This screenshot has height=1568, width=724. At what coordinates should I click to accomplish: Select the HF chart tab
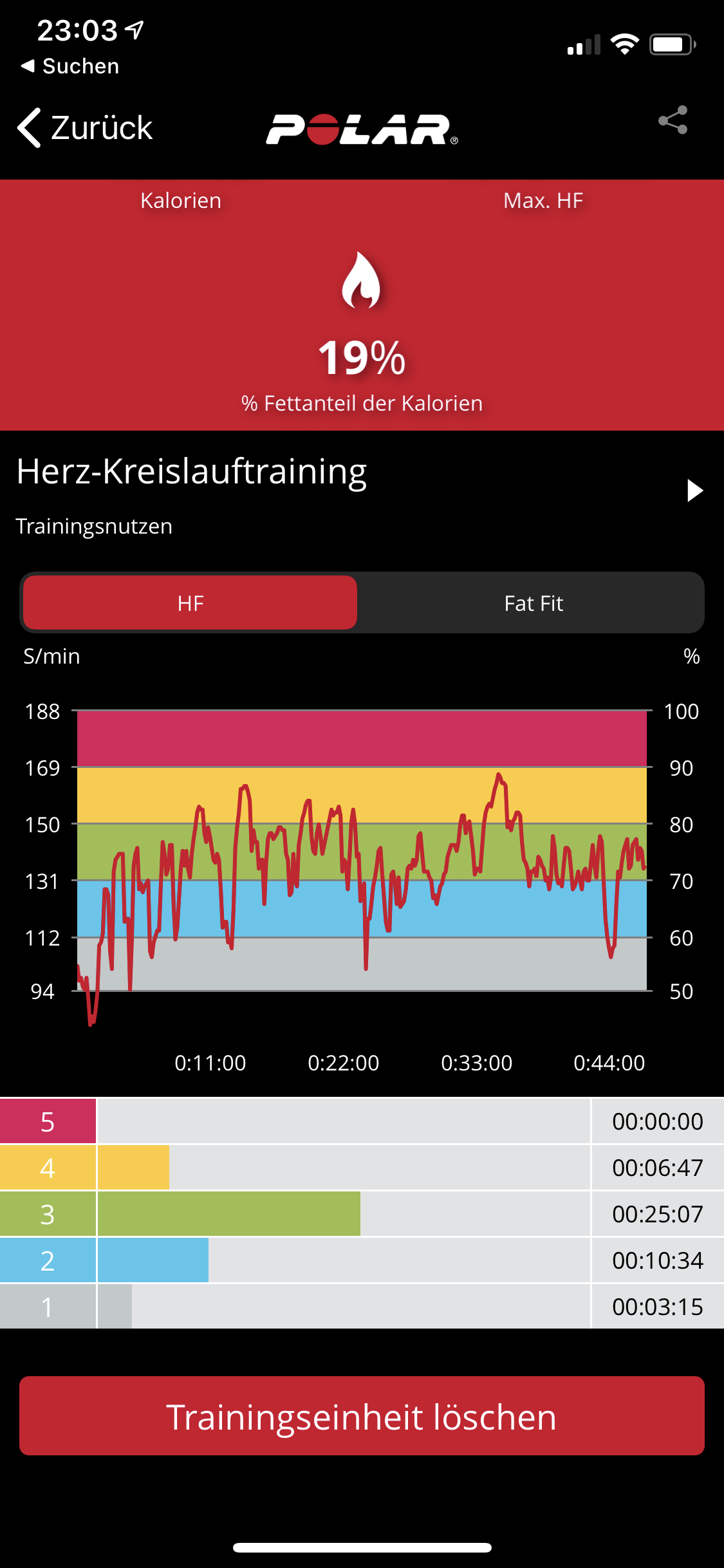[x=190, y=603]
